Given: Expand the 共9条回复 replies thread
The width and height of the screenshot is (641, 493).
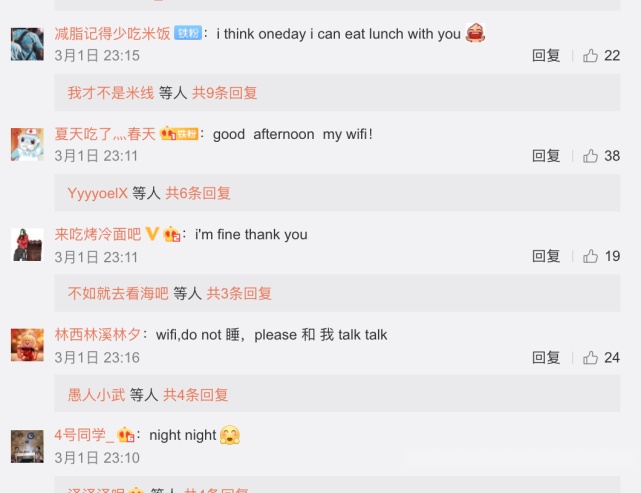Looking at the screenshot, I should (x=225, y=93).
